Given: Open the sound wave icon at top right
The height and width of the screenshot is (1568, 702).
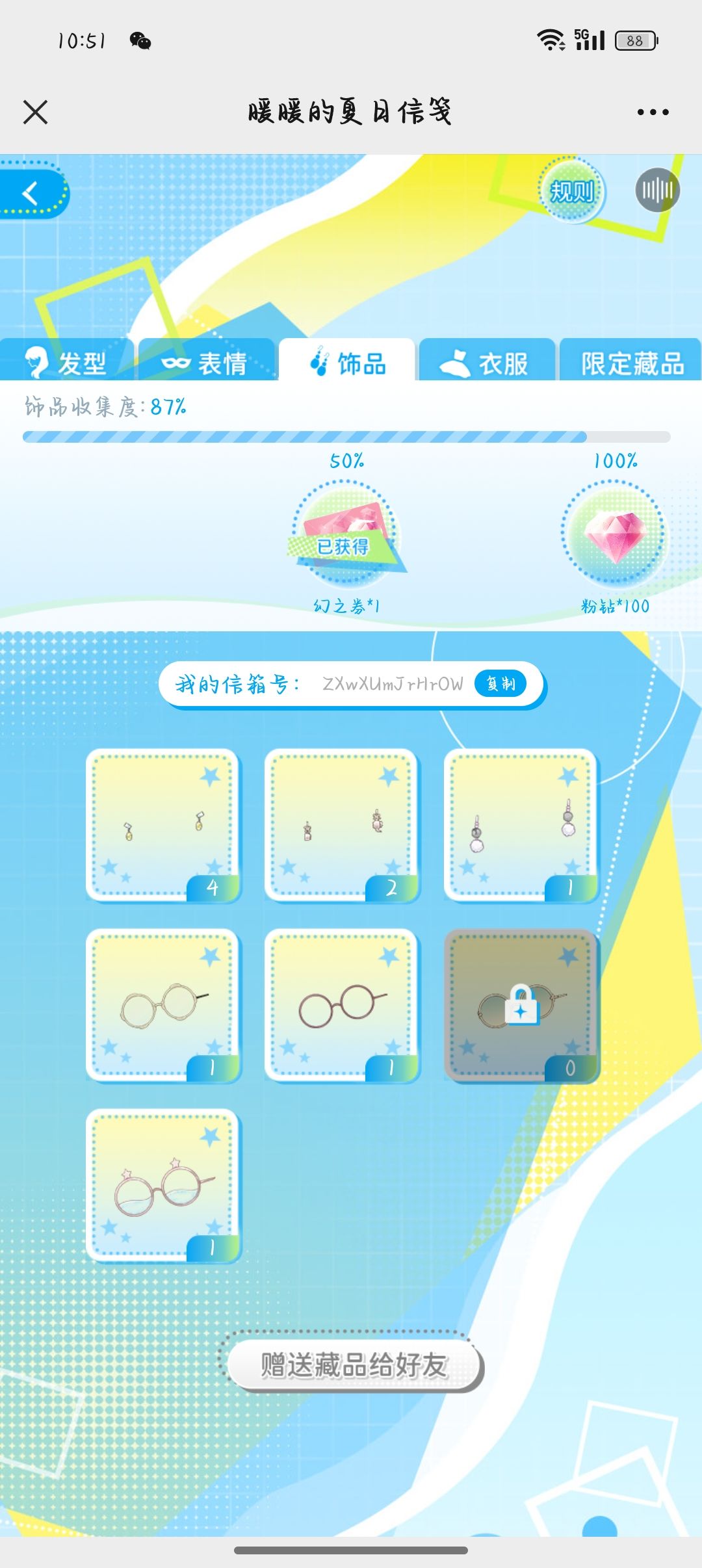Looking at the screenshot, I should coord(658,190).
